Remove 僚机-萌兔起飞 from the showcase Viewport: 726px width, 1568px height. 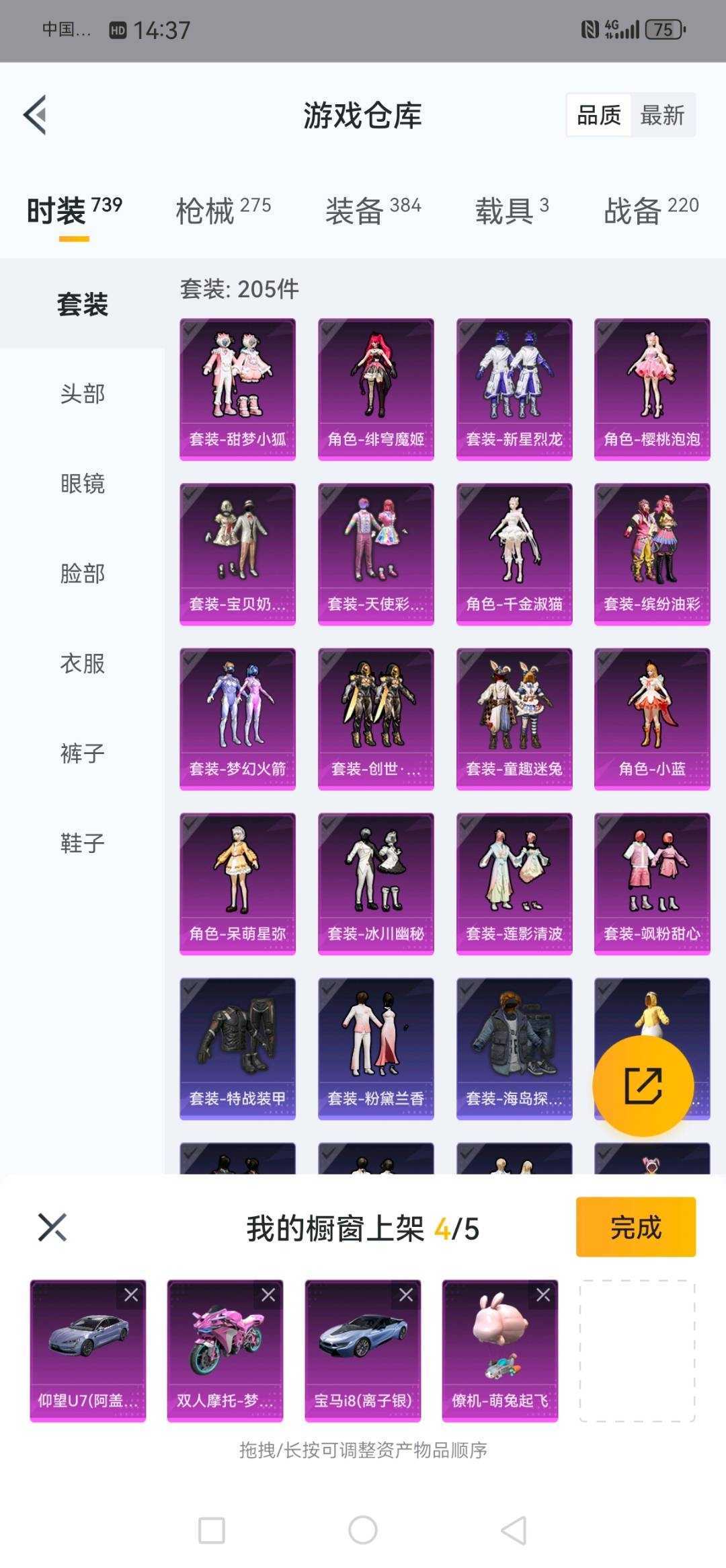coord(543,1295)
